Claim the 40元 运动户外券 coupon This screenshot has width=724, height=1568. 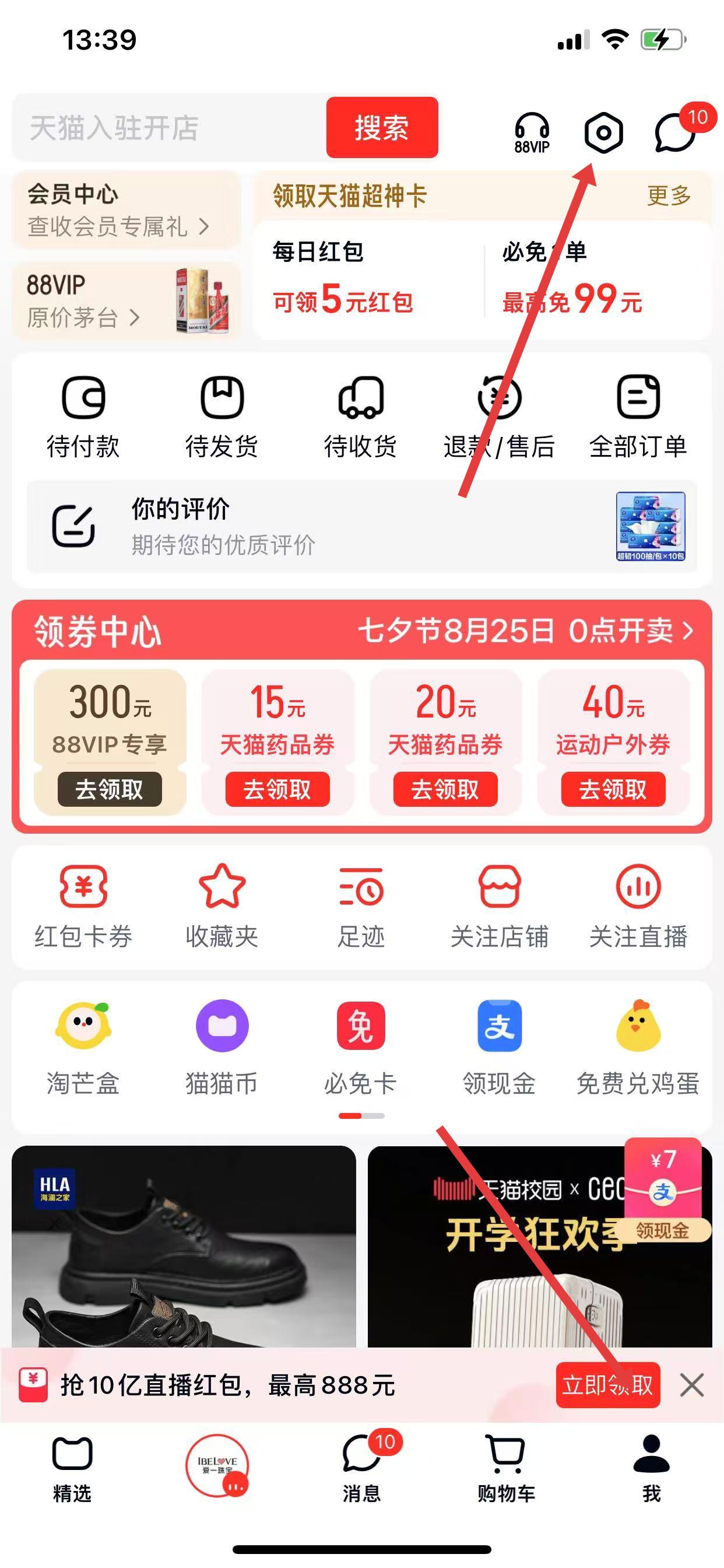(613, 789)
